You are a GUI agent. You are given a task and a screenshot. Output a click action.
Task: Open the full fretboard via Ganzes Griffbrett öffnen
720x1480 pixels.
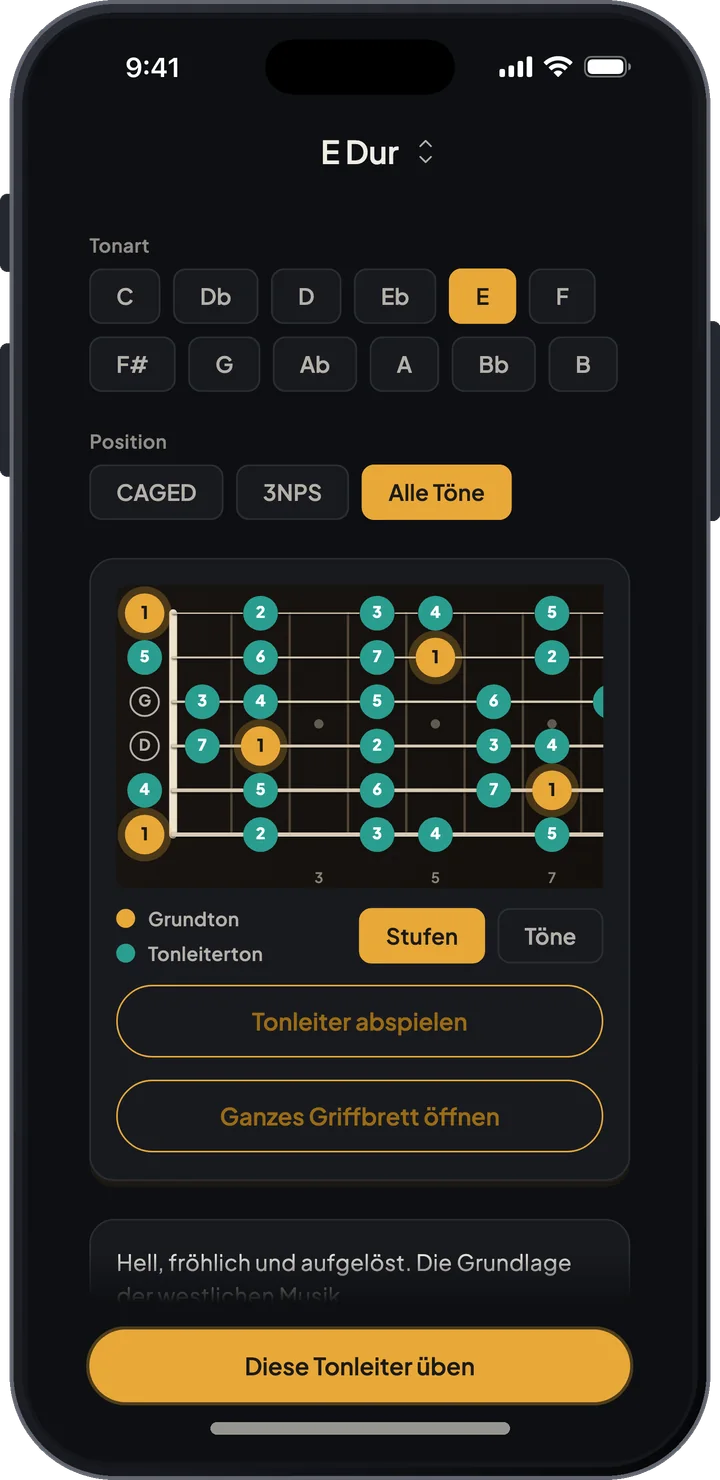pyautogui.click(x=360, y=1116)
